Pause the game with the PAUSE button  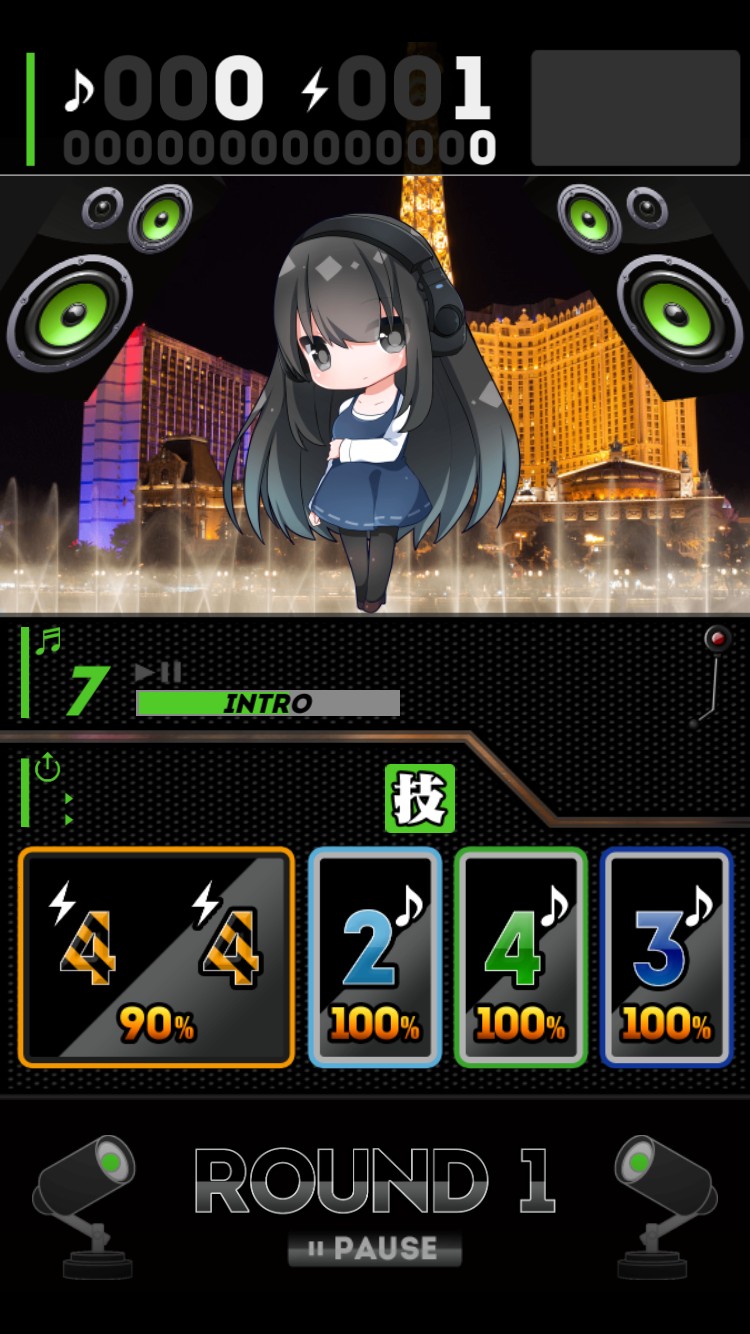point(375,1248)
